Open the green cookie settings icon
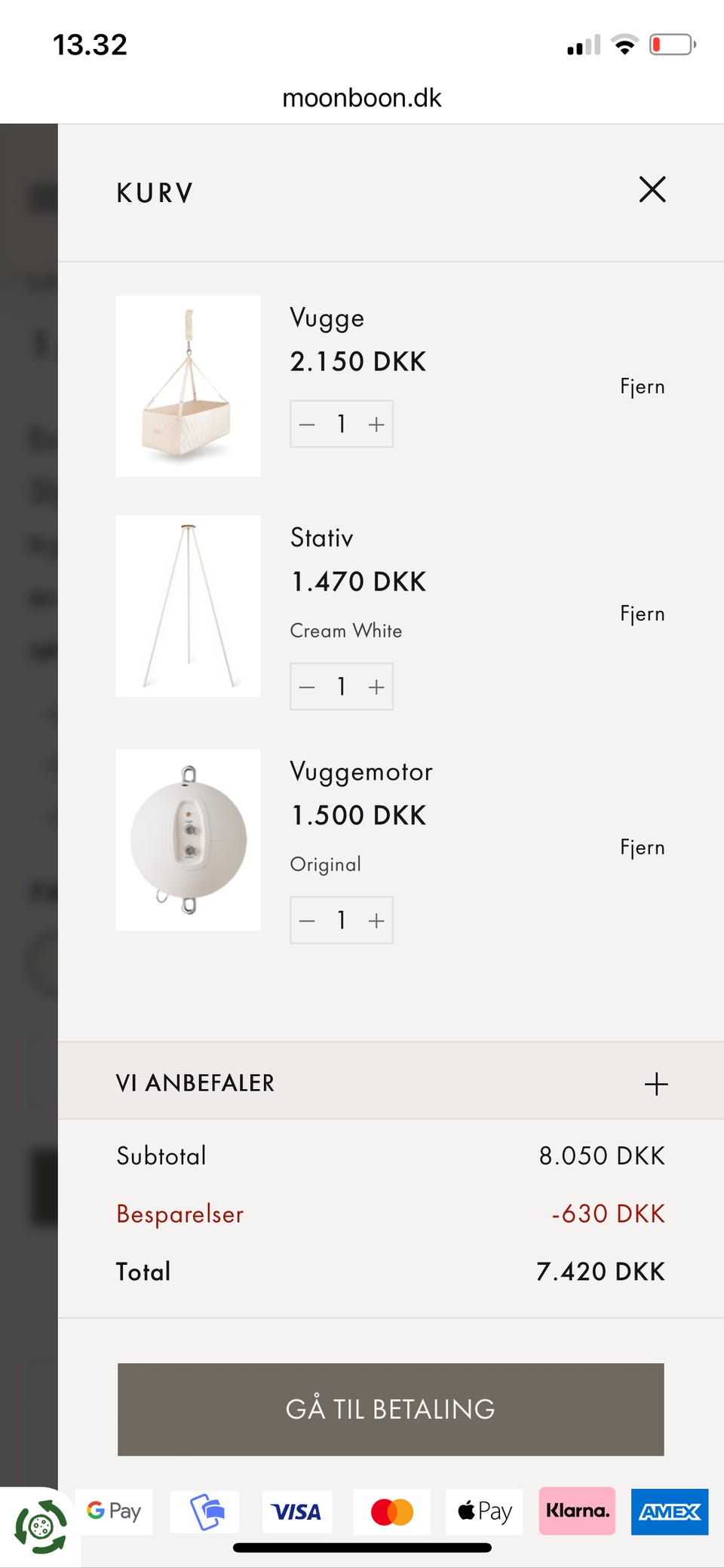The width and height of the screenshot is (724, 1568). [x=41, y=1527]
